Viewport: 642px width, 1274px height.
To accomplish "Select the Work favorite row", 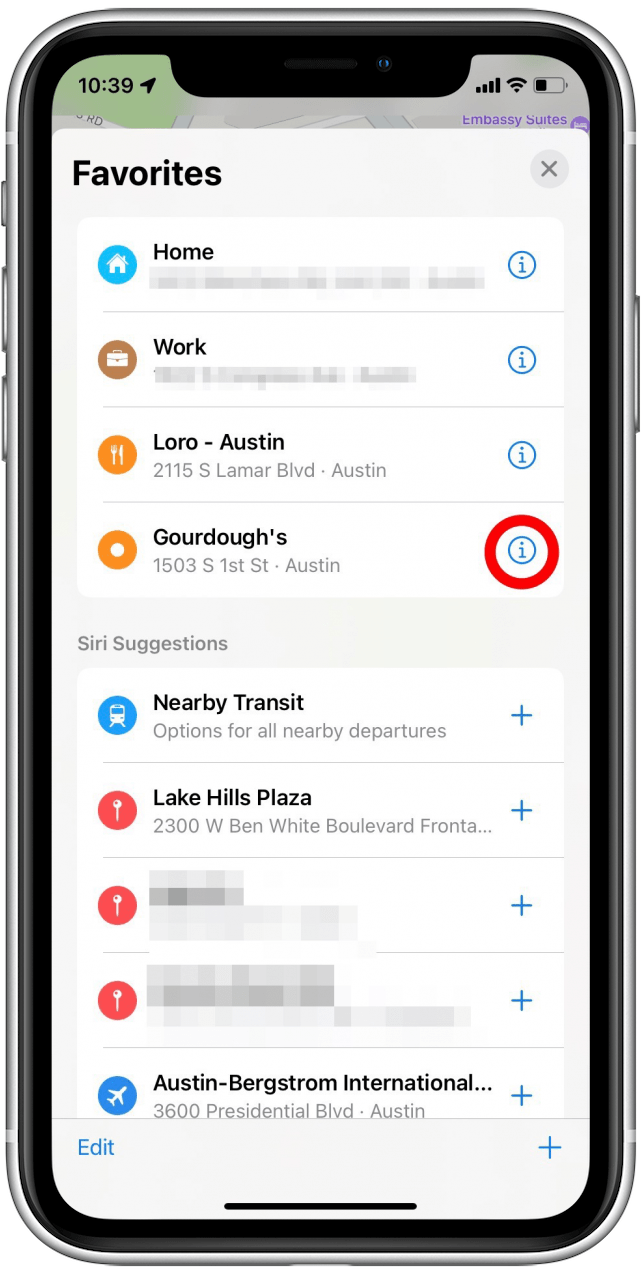I will (x=300, y=360).
